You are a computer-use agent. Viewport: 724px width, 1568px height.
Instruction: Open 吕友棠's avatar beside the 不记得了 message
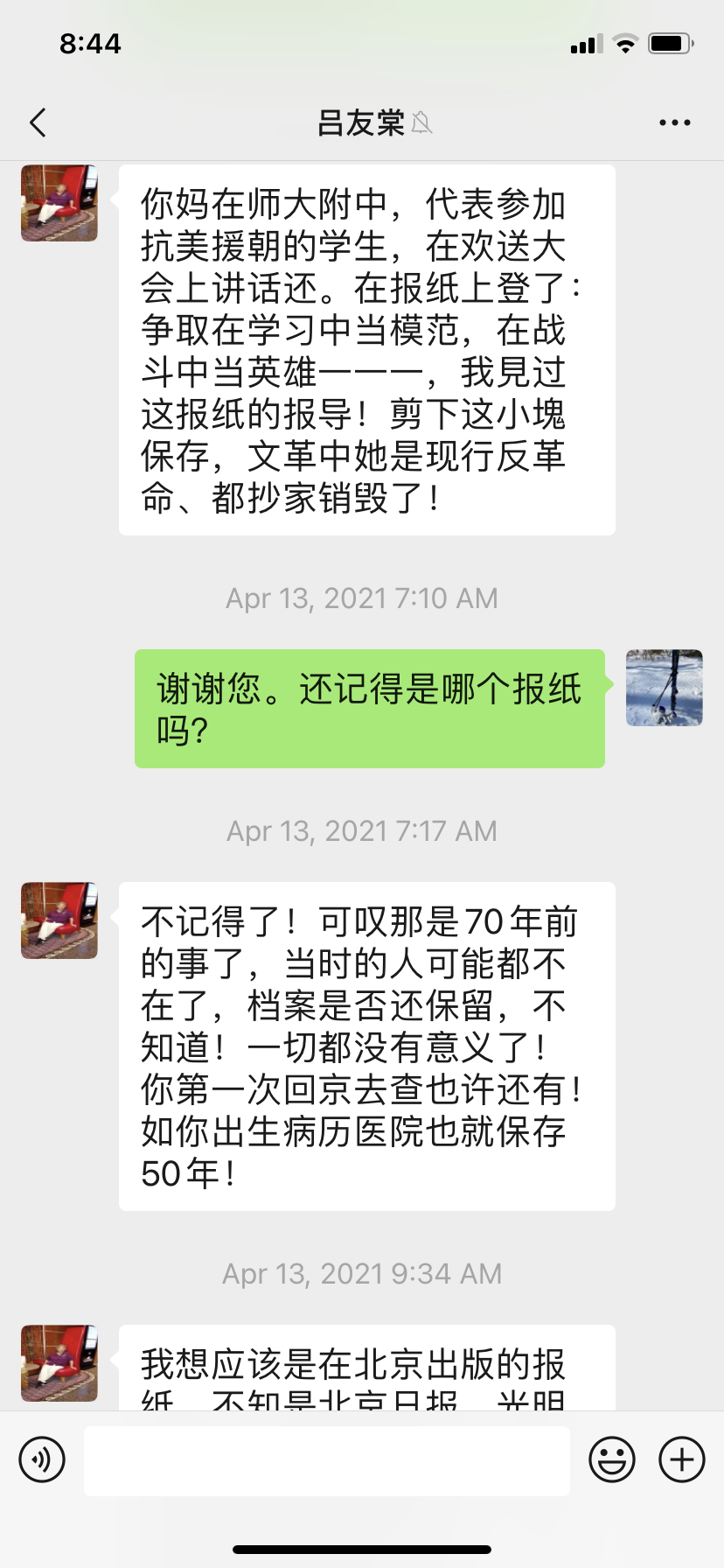pyautogui.click(x=59, y=920)
